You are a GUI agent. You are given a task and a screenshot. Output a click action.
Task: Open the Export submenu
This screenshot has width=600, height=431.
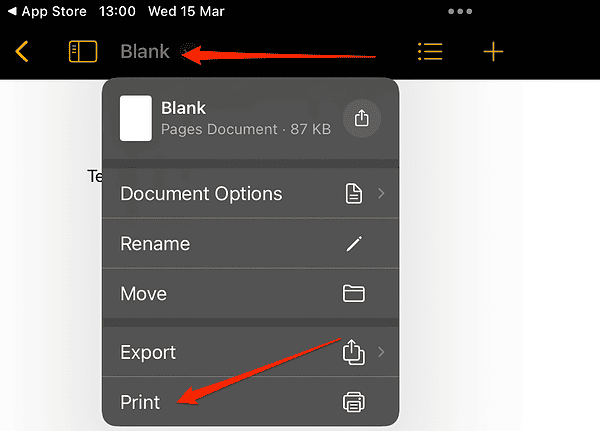pyautogui.click(x=250, y=352)
